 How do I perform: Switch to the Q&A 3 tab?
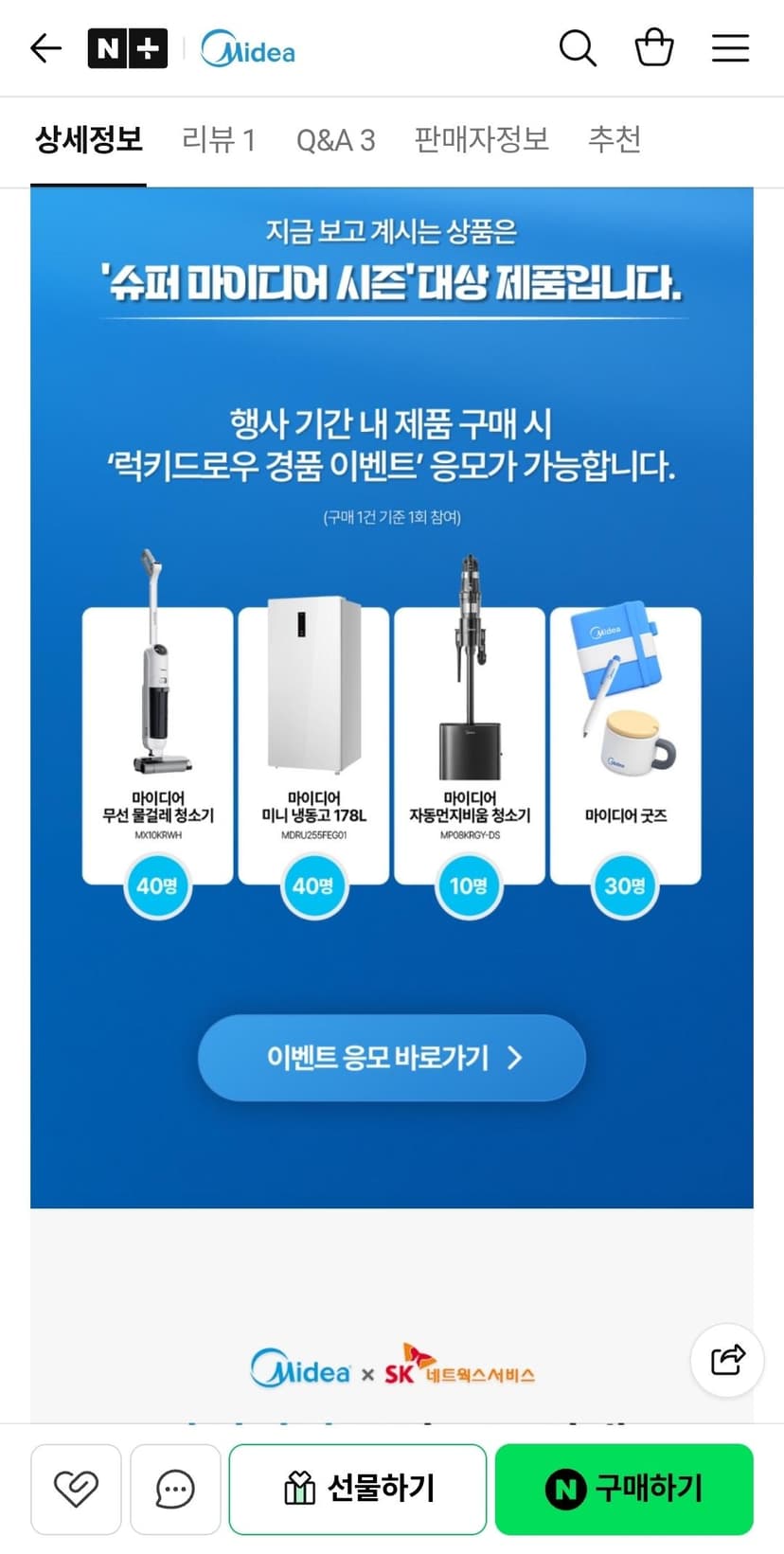point(335,140)
